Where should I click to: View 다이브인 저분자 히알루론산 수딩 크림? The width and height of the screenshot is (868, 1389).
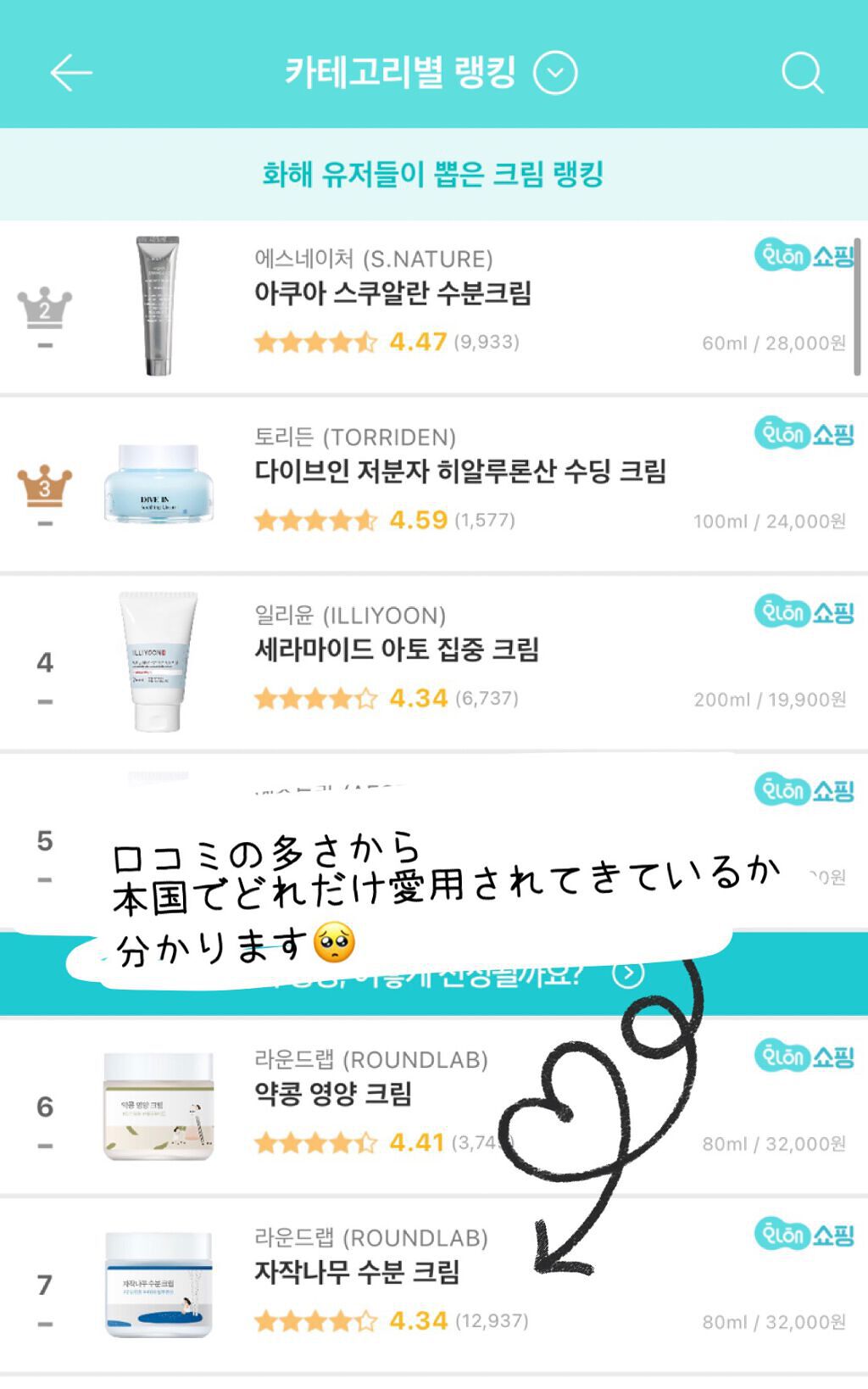460,471
